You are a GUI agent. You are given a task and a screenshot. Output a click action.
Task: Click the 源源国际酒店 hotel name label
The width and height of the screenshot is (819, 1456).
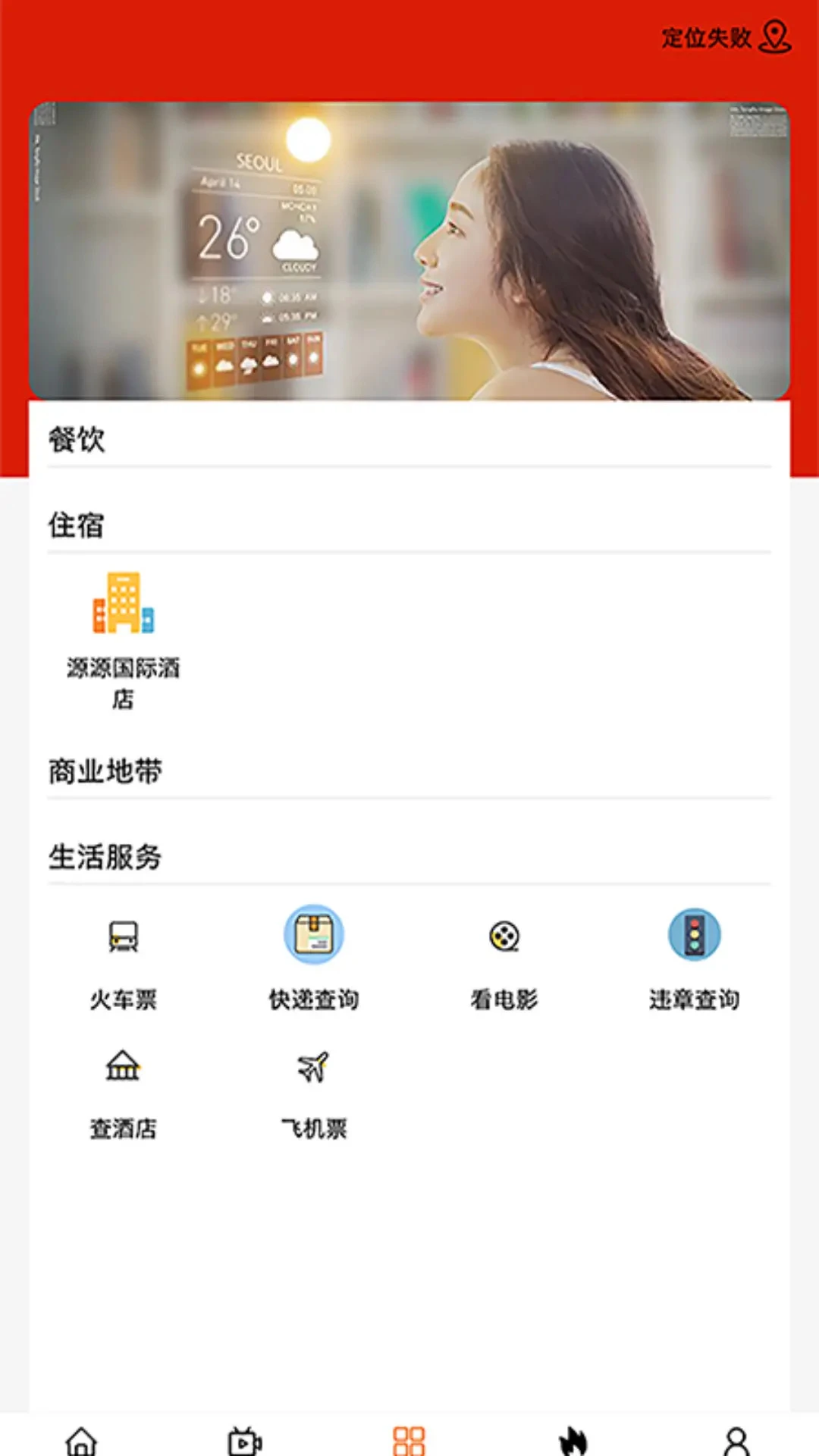click(x=123, y=684)
